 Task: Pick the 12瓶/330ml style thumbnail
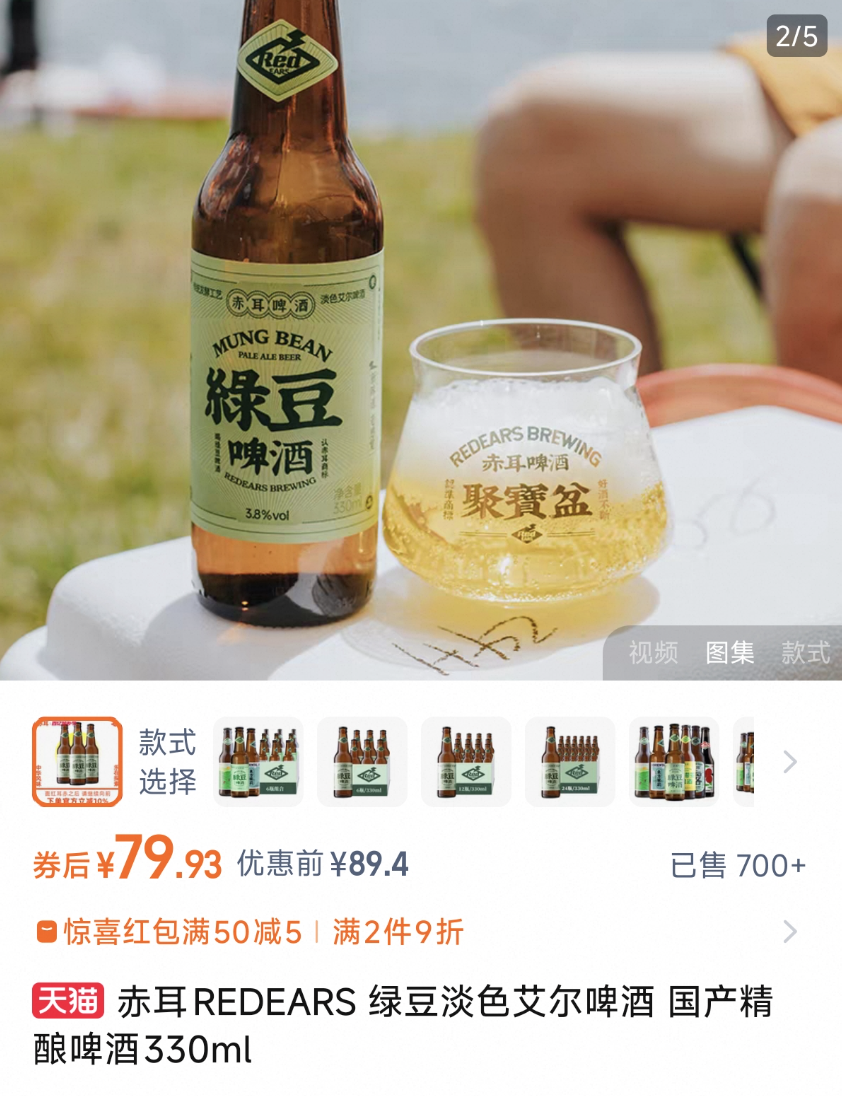click(x=466, y=762)
